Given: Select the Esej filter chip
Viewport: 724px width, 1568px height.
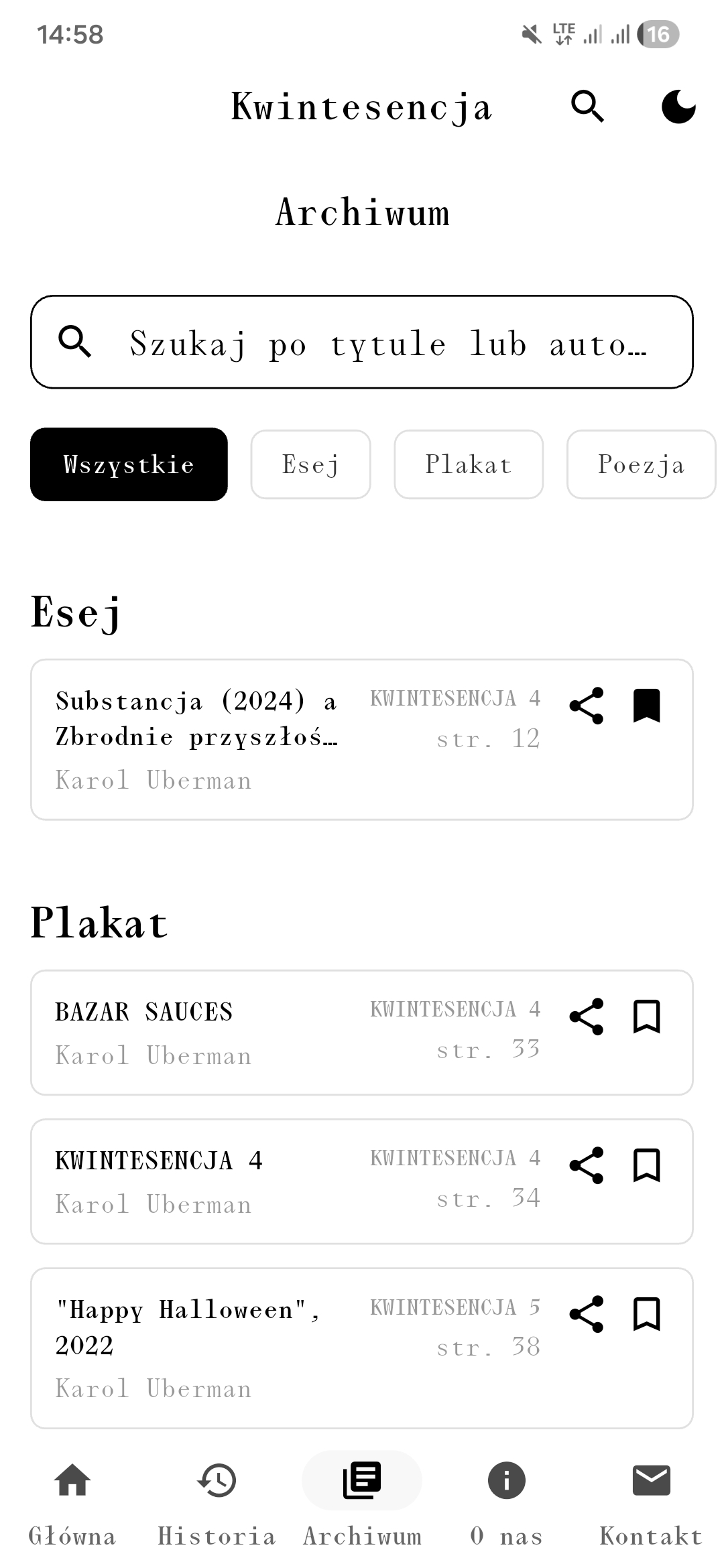Looking at the screenshot, I should [x=310, y=464].
